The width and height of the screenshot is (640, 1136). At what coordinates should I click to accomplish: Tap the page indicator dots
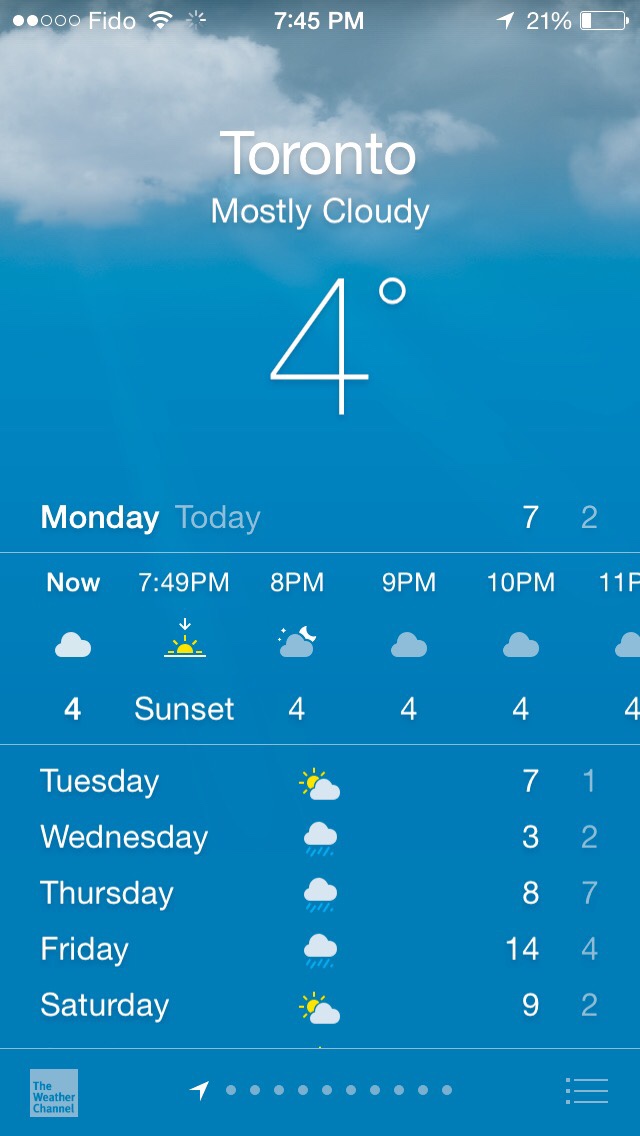[338, 1090]
